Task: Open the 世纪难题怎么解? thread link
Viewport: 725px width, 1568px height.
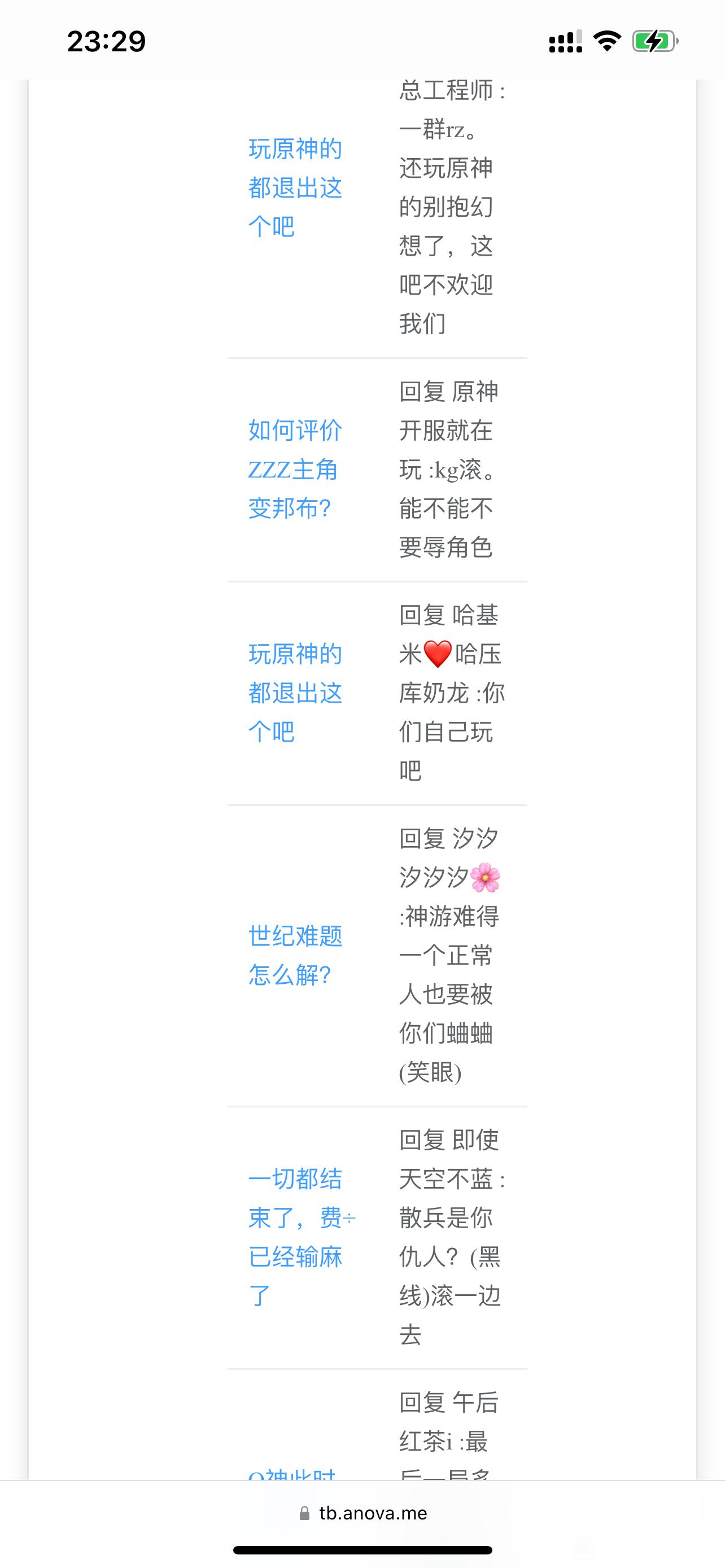Action: pyautogui.click(x=295, y=955)
